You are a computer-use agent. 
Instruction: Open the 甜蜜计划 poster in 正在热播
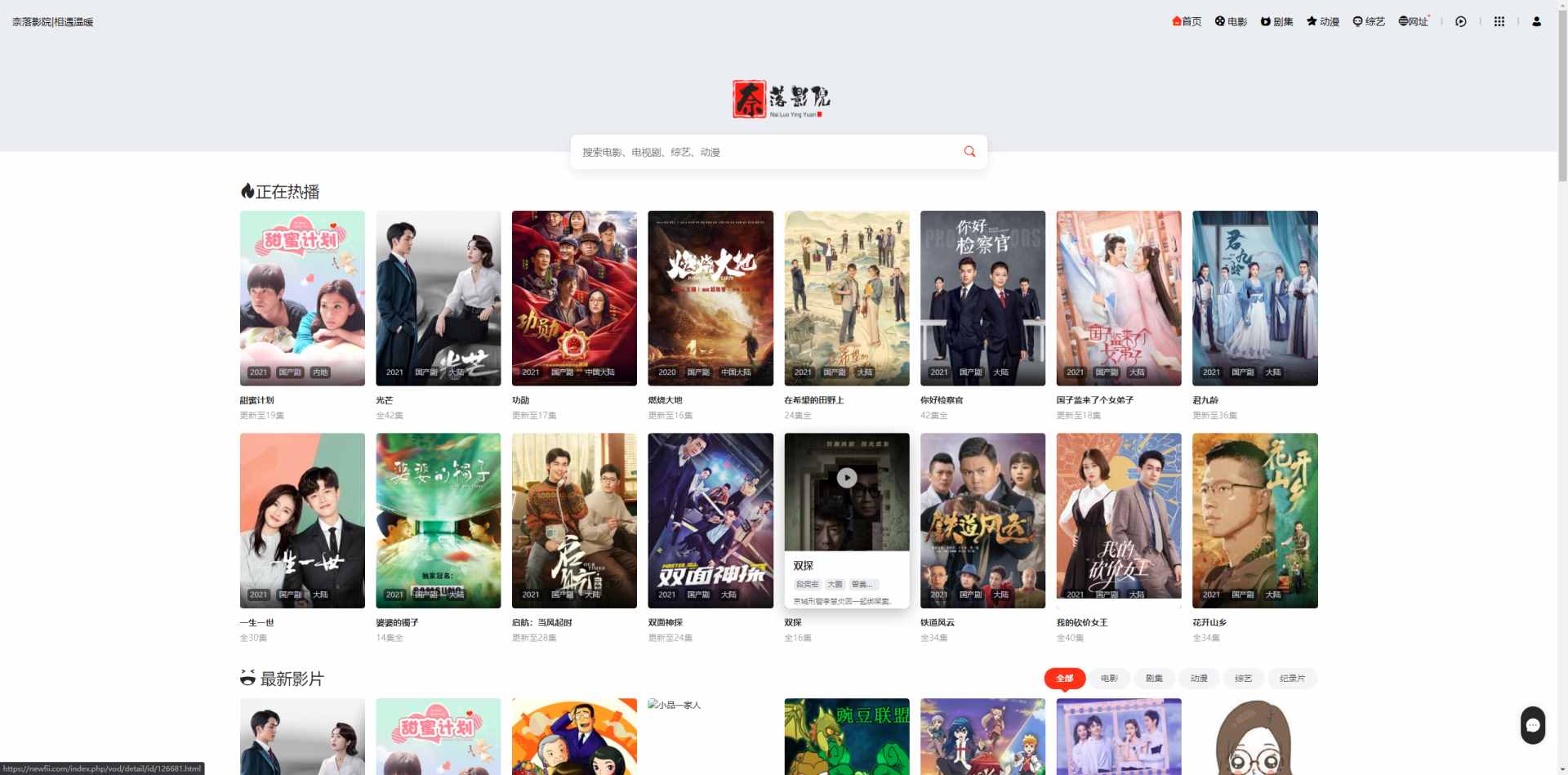tap(302, 298)
